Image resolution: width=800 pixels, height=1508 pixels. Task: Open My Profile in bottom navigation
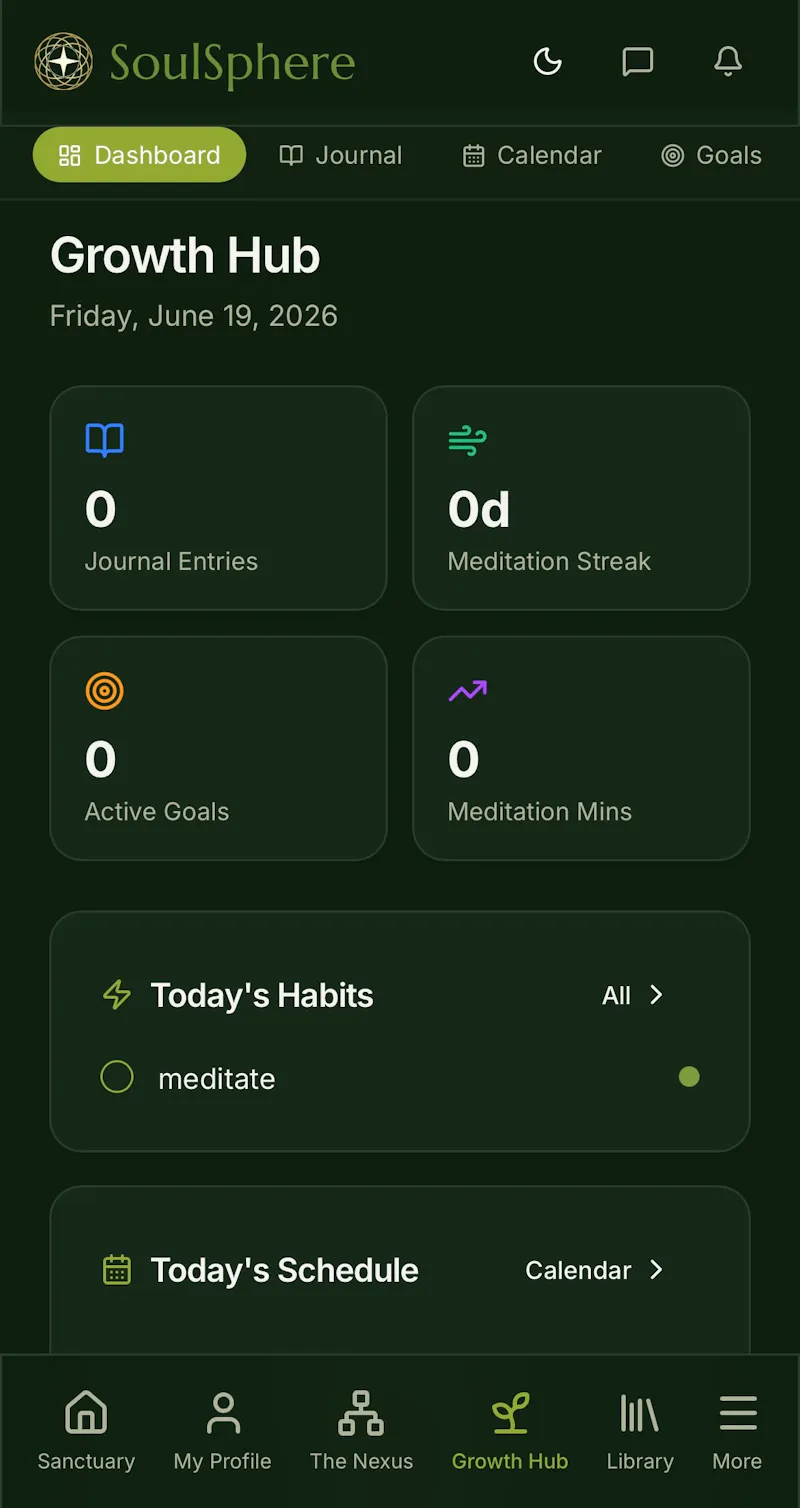(222, 1432)
